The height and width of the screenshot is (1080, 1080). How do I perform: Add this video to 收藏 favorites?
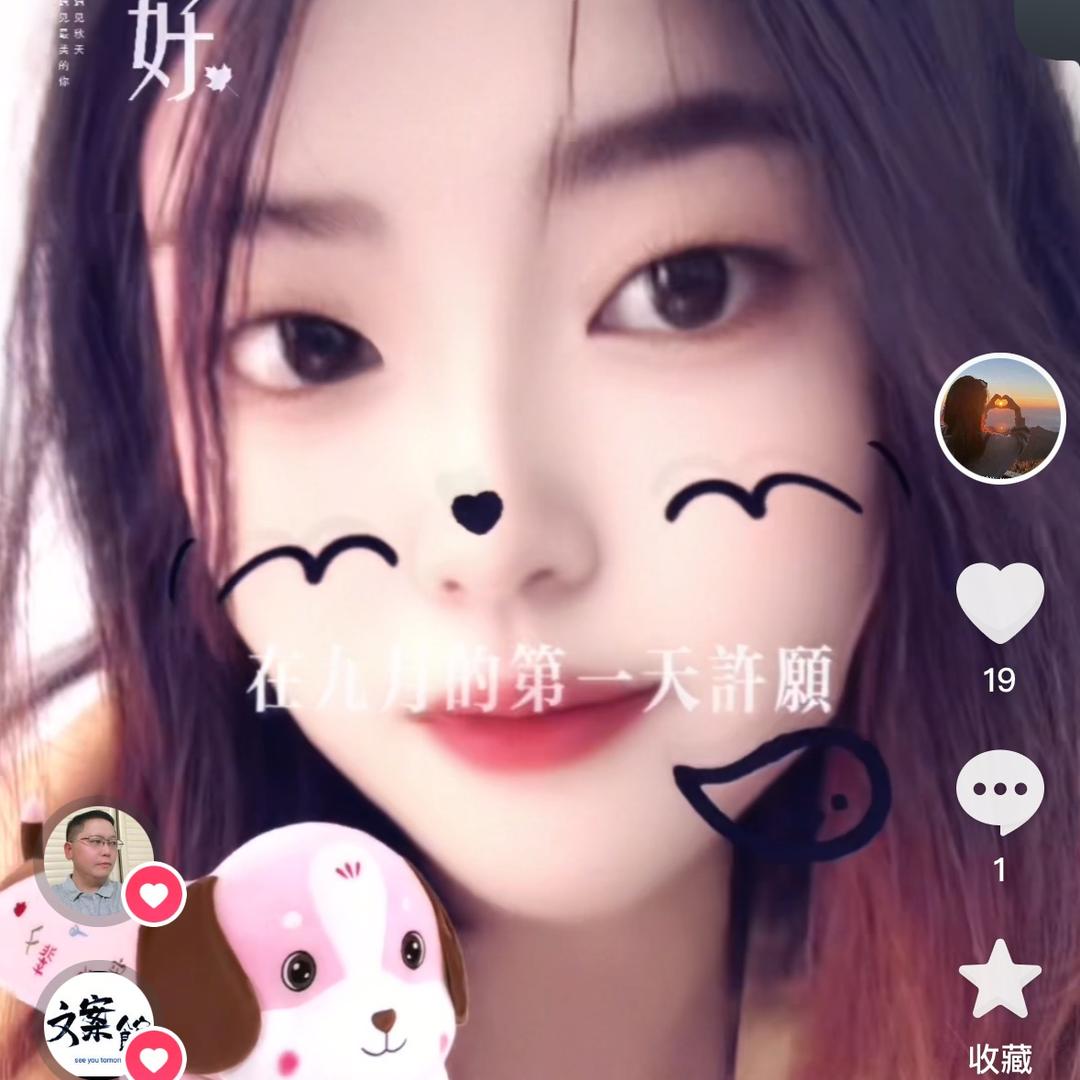click(999, 979)
